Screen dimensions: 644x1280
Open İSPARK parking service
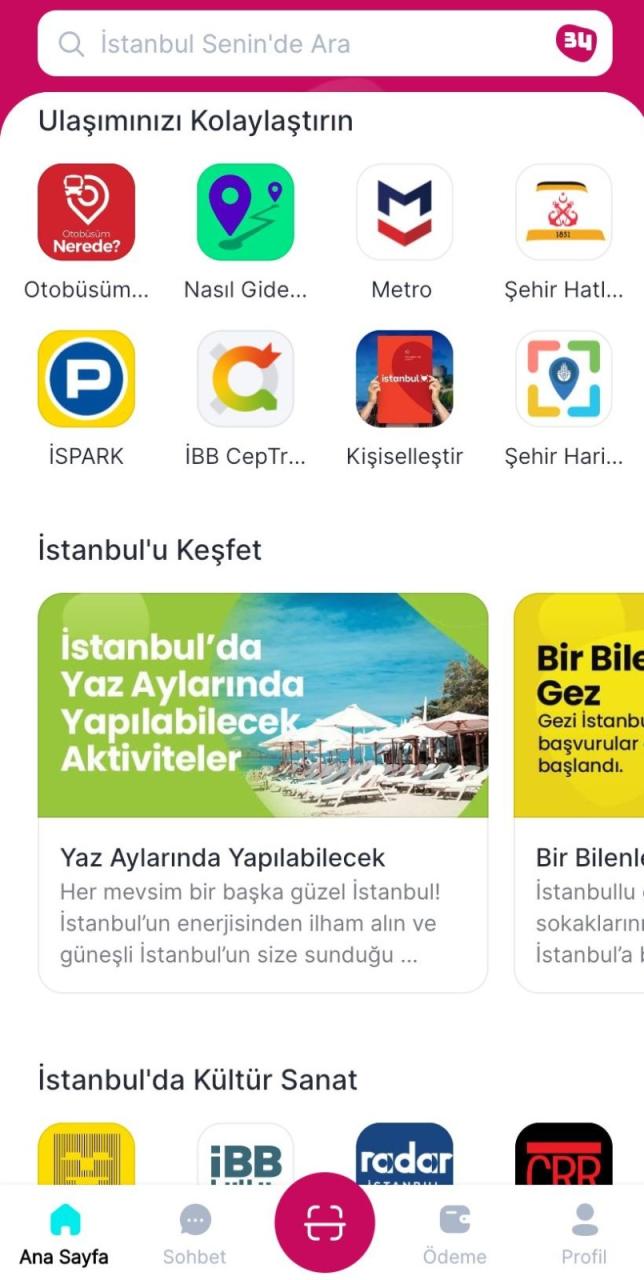pos(86,379)
